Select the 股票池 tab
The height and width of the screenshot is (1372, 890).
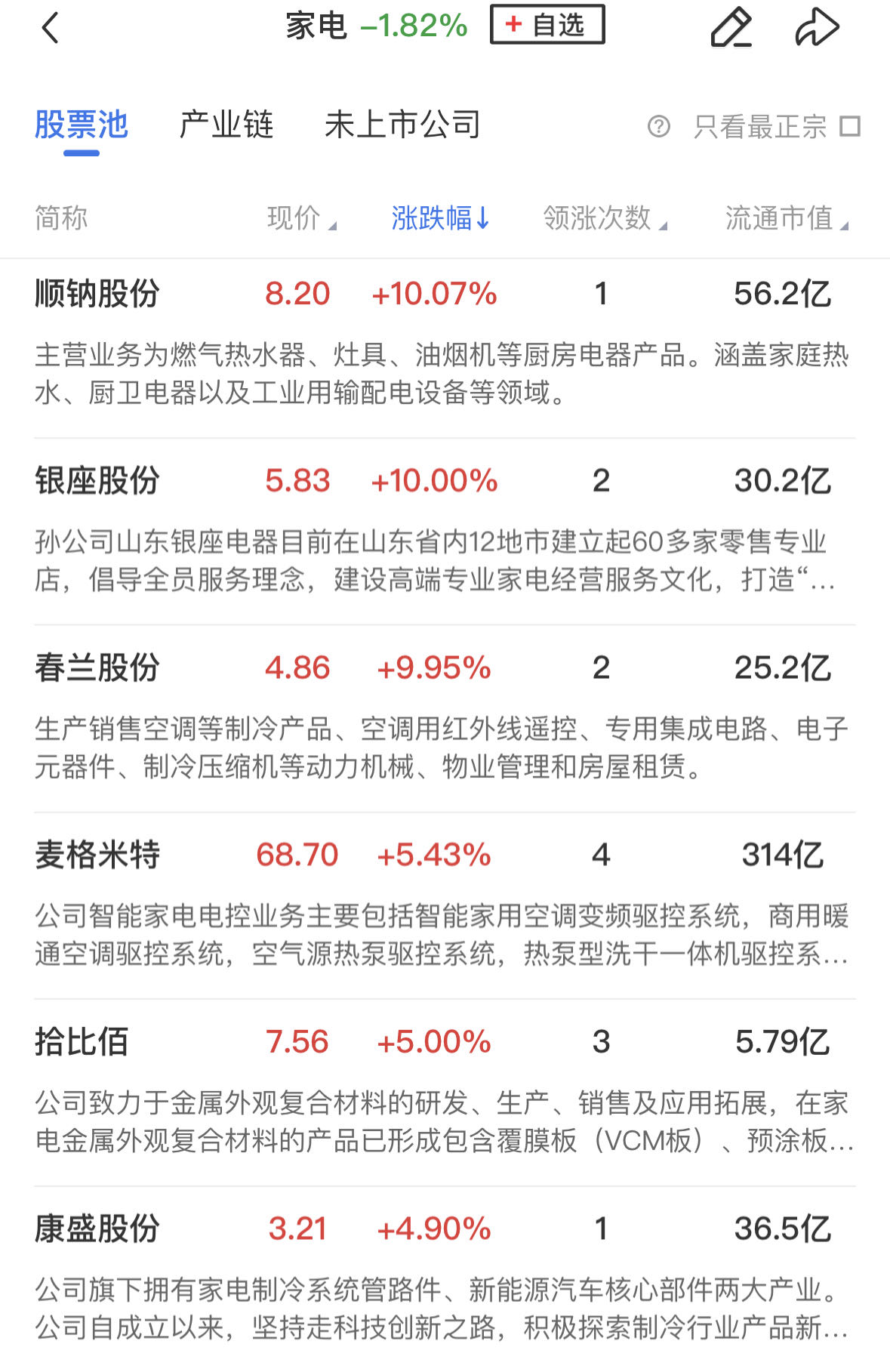point(82,125)
